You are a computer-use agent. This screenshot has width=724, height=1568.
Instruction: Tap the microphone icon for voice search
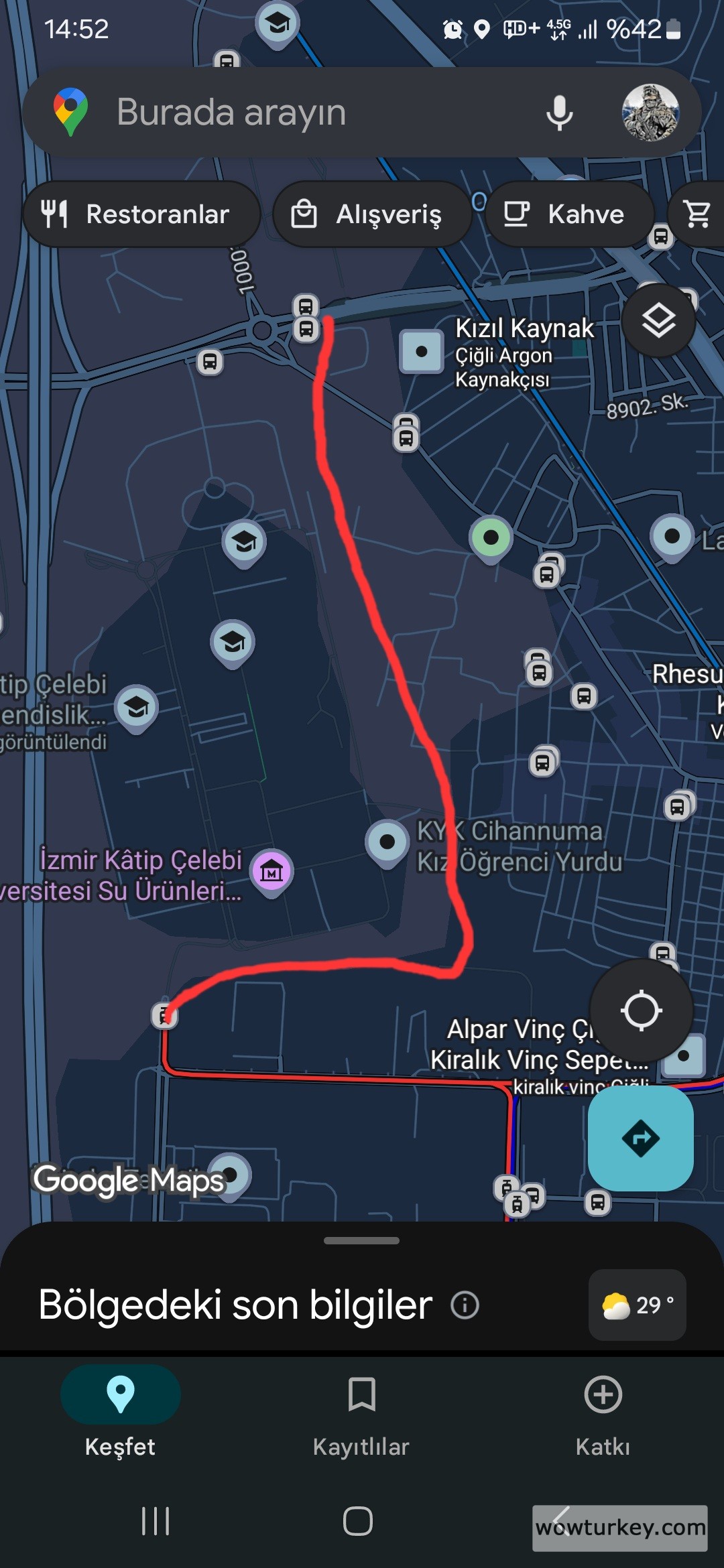tap(558, 112)
